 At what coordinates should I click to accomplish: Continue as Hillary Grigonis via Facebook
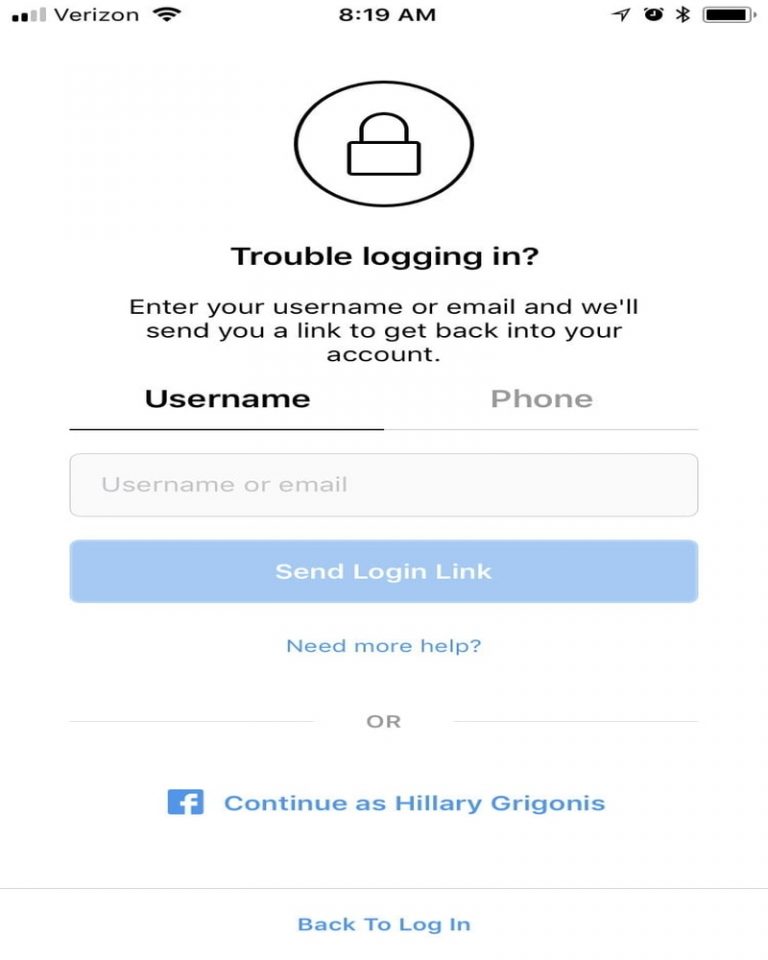click(386, 803)
